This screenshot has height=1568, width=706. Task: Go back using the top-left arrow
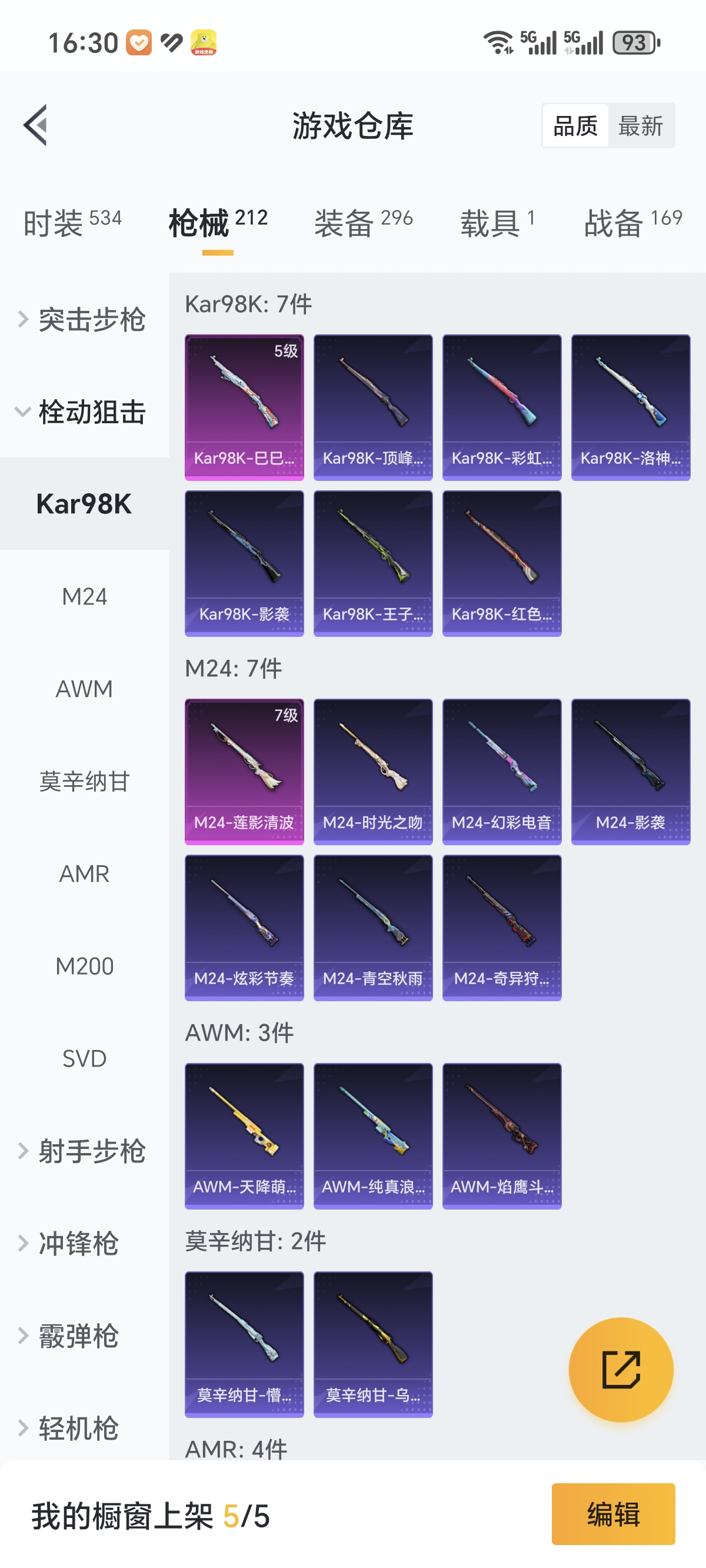point(35,125)
